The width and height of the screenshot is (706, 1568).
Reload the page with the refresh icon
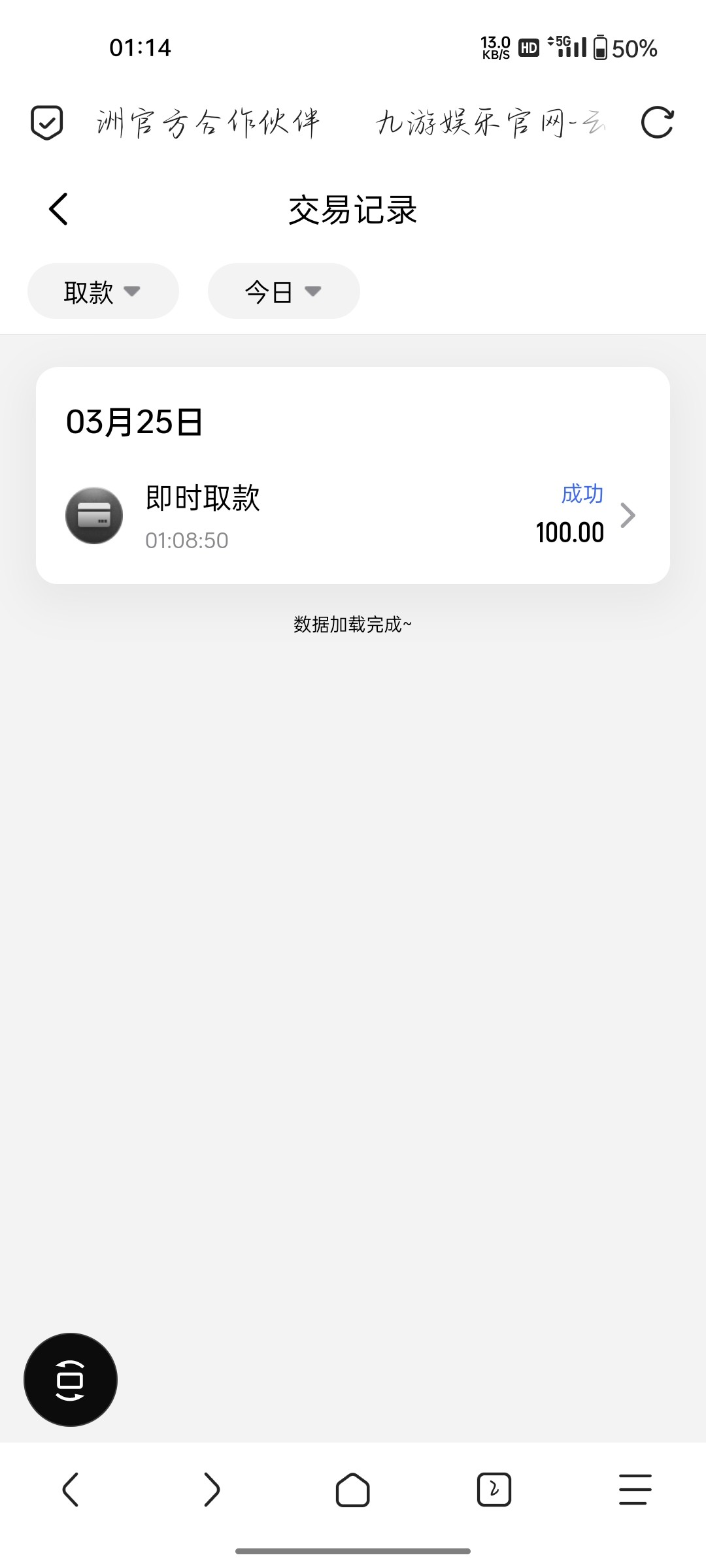[657, 122]
